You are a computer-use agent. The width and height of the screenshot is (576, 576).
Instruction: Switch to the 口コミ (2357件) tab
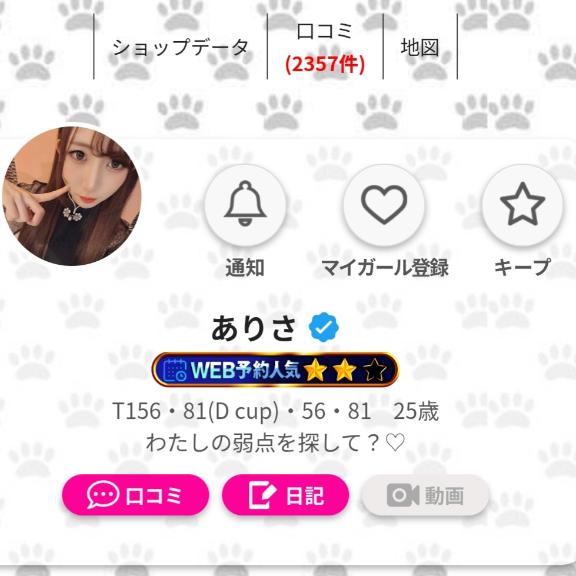click(325, 47)
